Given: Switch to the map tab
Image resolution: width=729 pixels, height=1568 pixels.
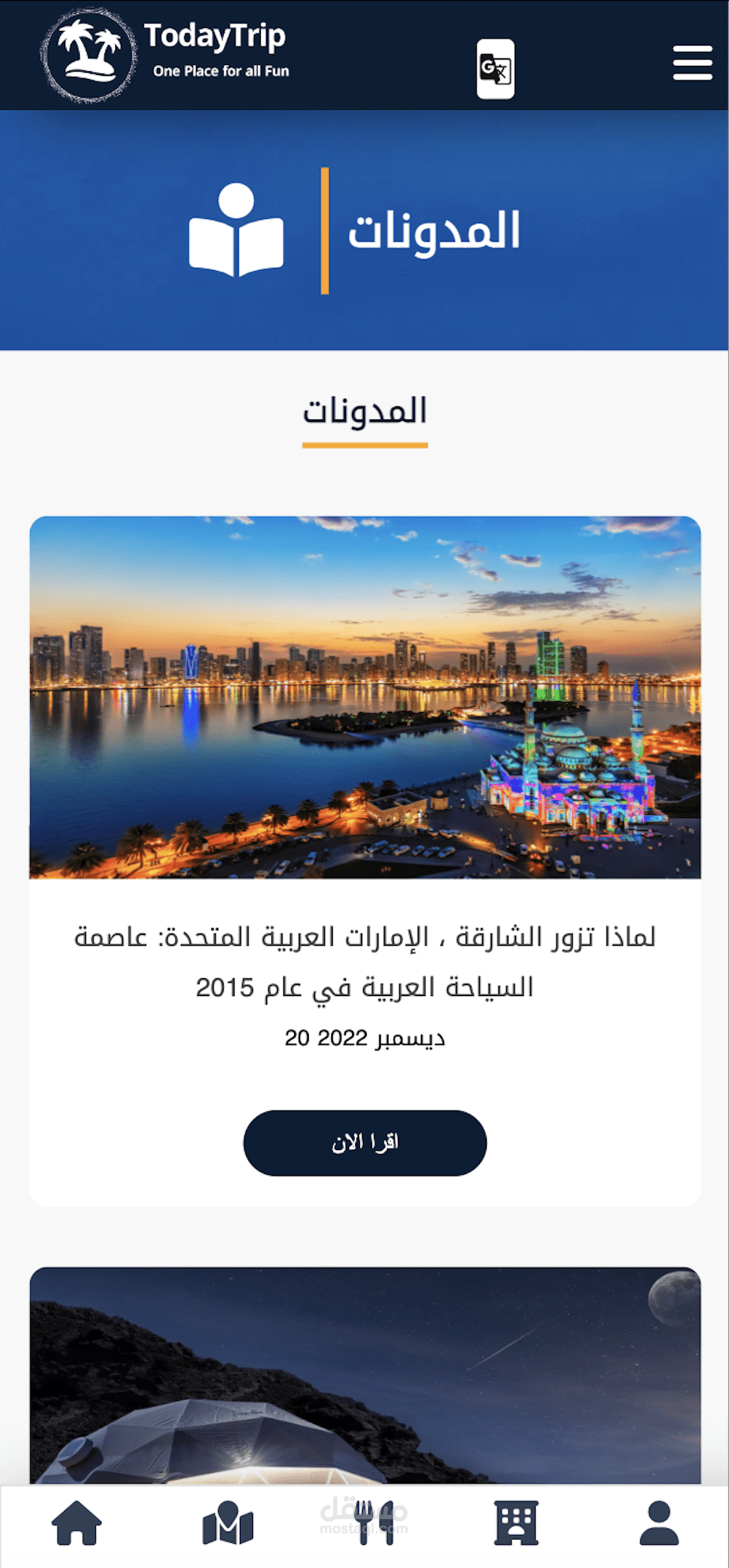Looking at the screenshot, I should (228, 1523).
